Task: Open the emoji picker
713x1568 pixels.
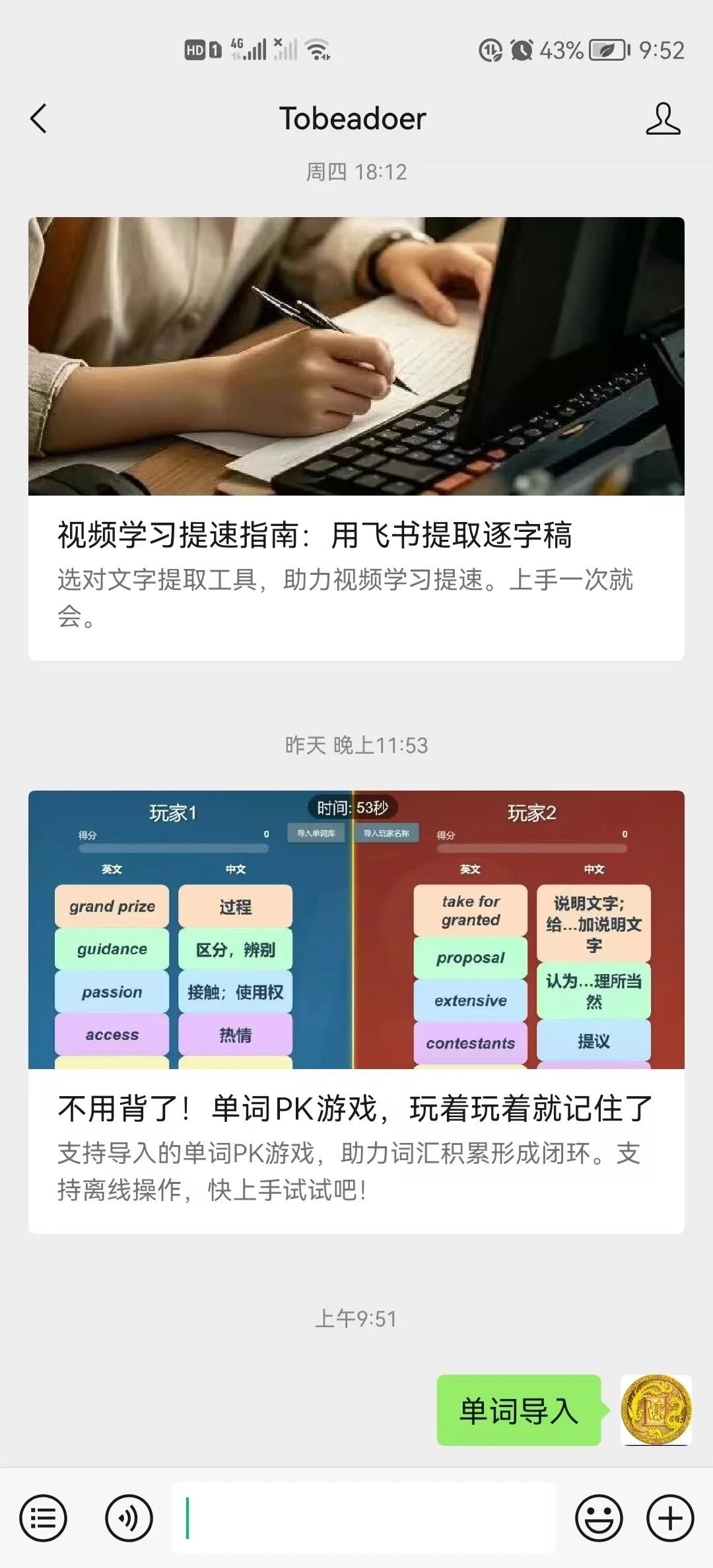Action: point(599,1518)
